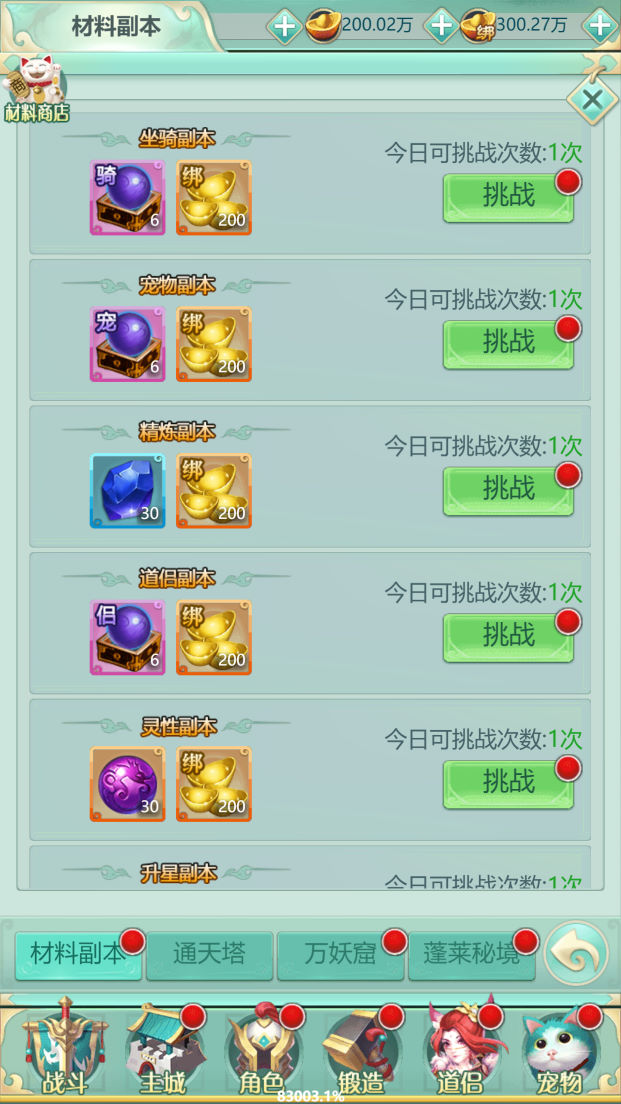621x1104 pixels.
Task: Close the 材料副本 panel
Action: (591, 101)
